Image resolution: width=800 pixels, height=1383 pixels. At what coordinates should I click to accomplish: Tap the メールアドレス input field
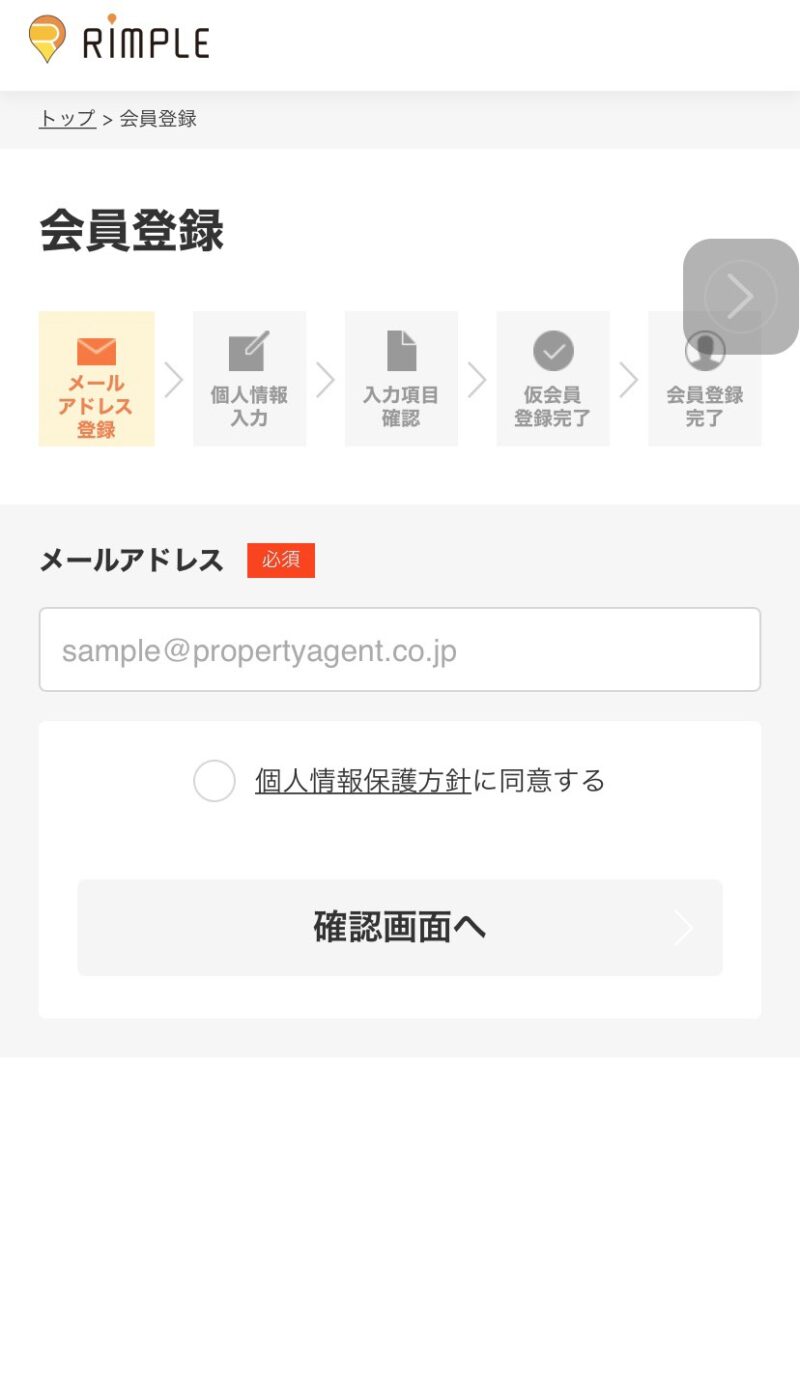tap(400, 650)
